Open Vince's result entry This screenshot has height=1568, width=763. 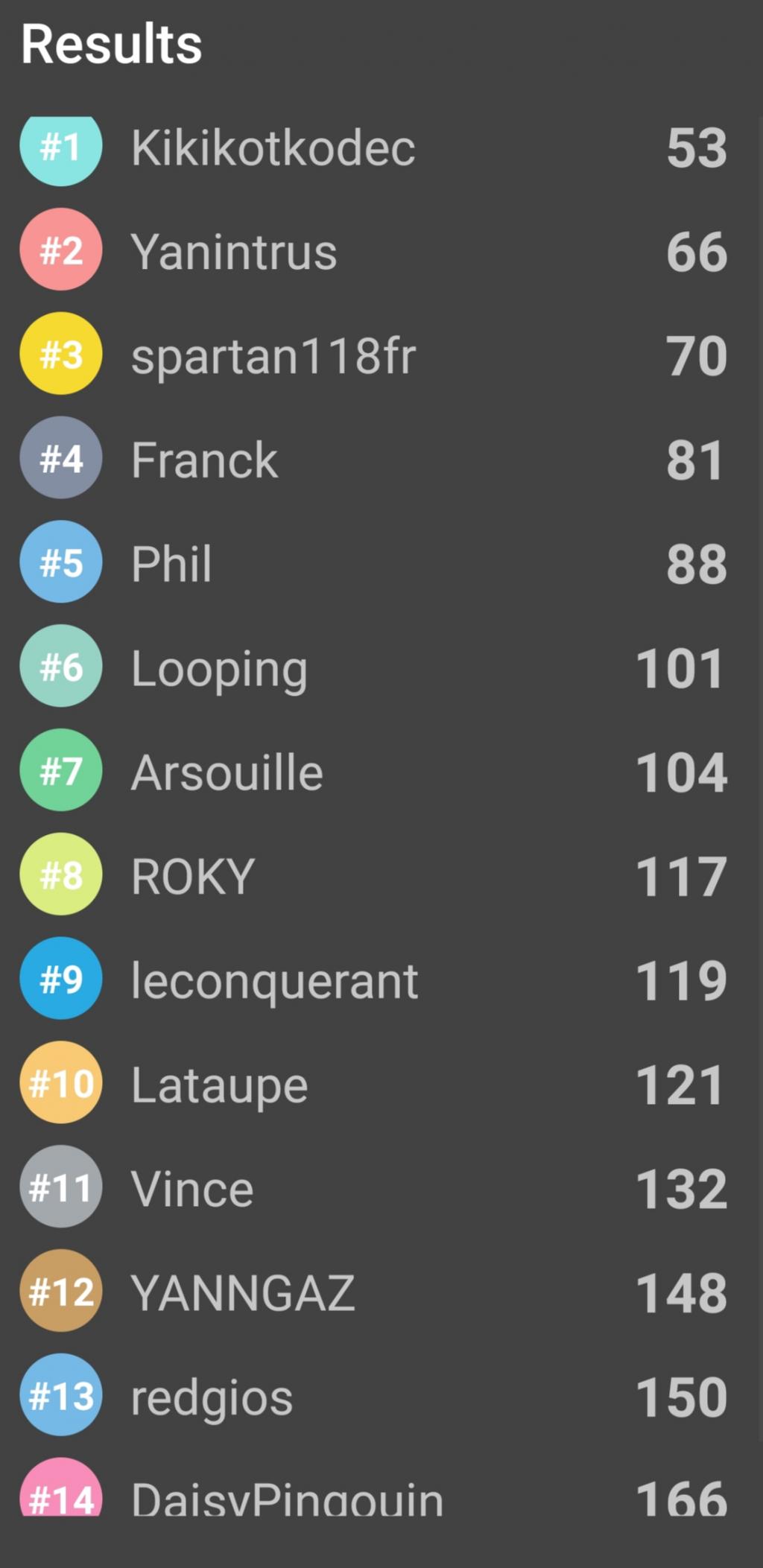coord(381,1189)
